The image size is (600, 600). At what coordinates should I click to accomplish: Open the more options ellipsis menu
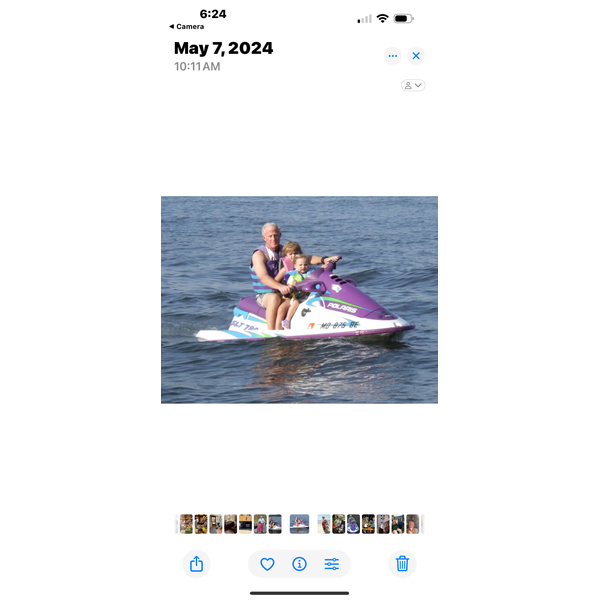click(x=393, y=56)
